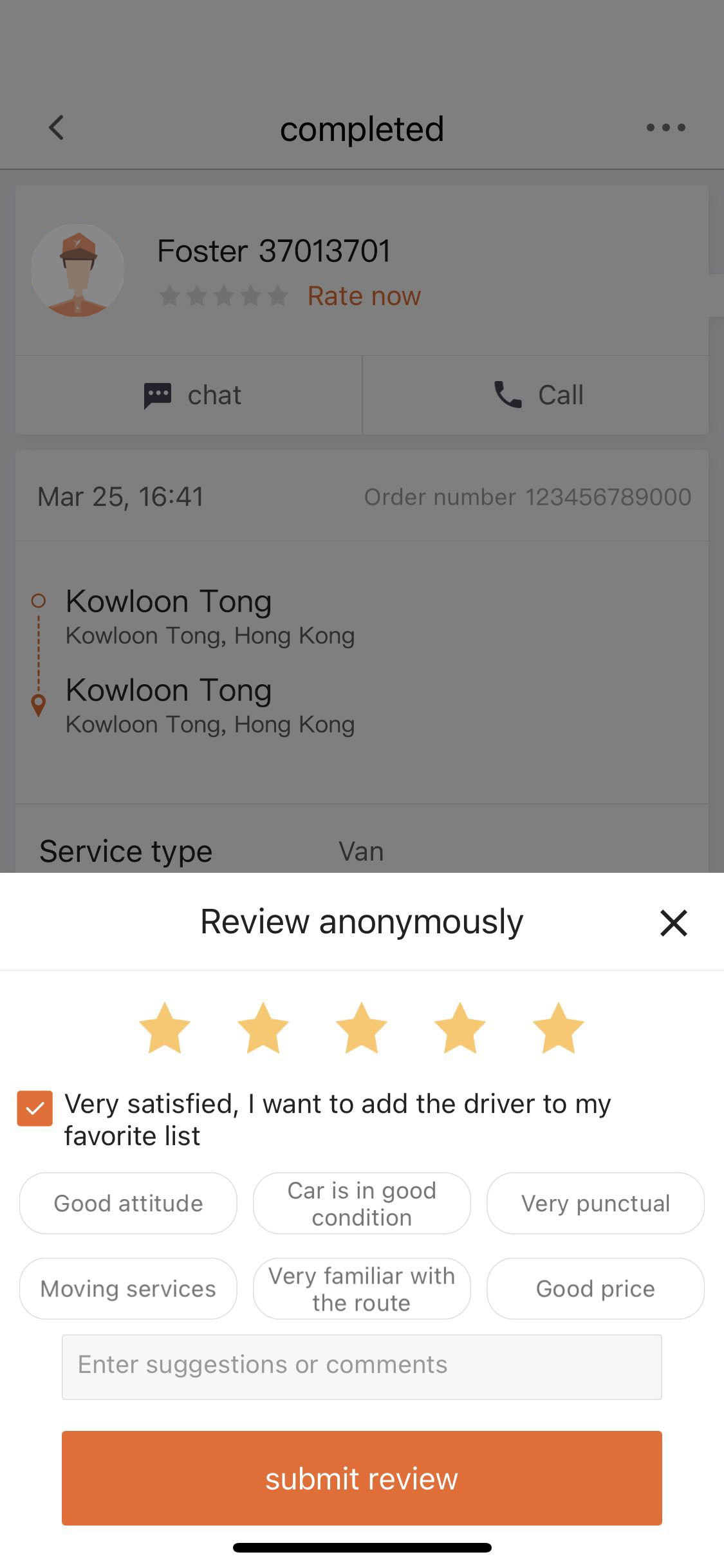This screenshot has height=1568, width=724.
Task: Select the Moving services chip
Action: pos(128,1289)
